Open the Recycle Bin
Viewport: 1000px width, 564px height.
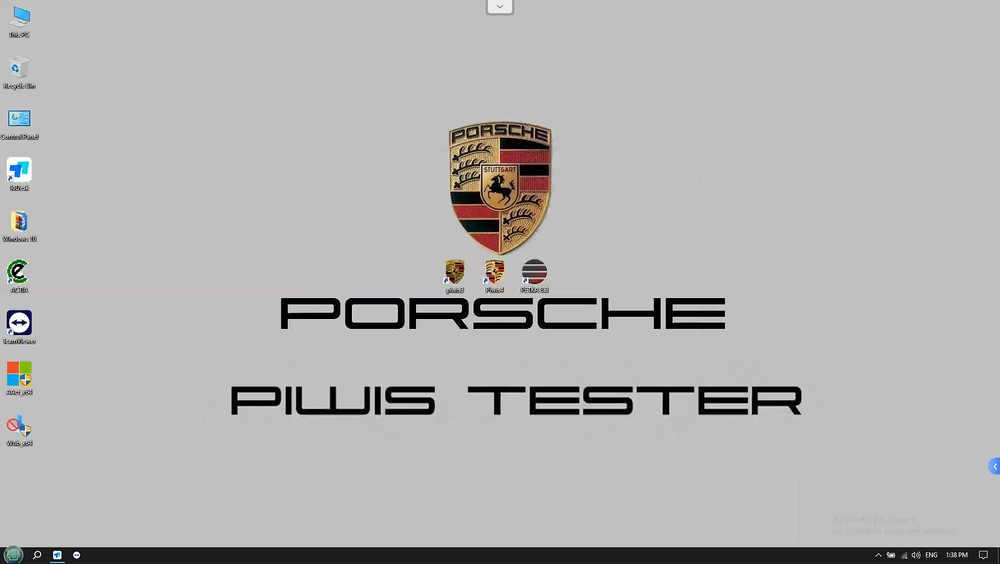[19, 69]
